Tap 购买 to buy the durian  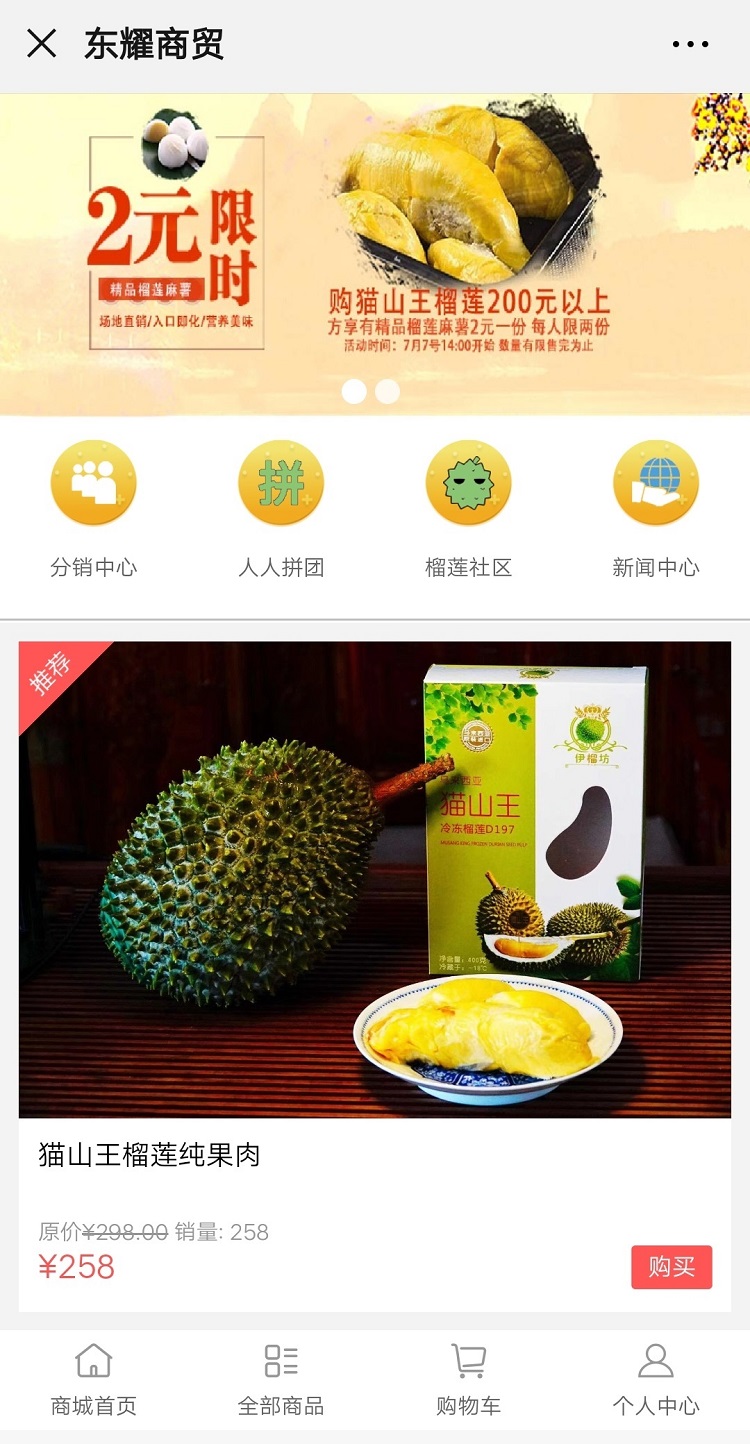click(671, 1267)
